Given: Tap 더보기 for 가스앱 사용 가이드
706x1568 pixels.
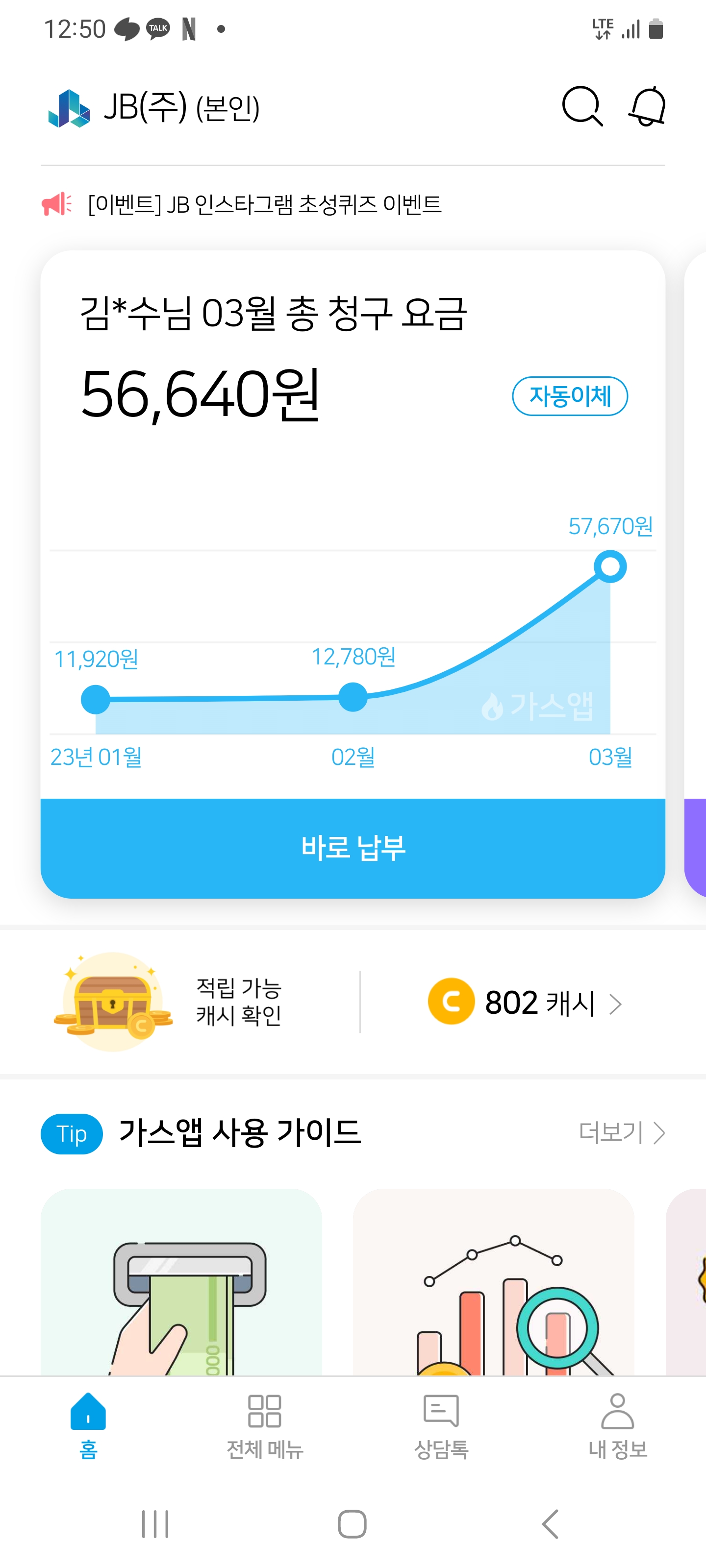Looking at the screenshot, I should click(621, 1133).
